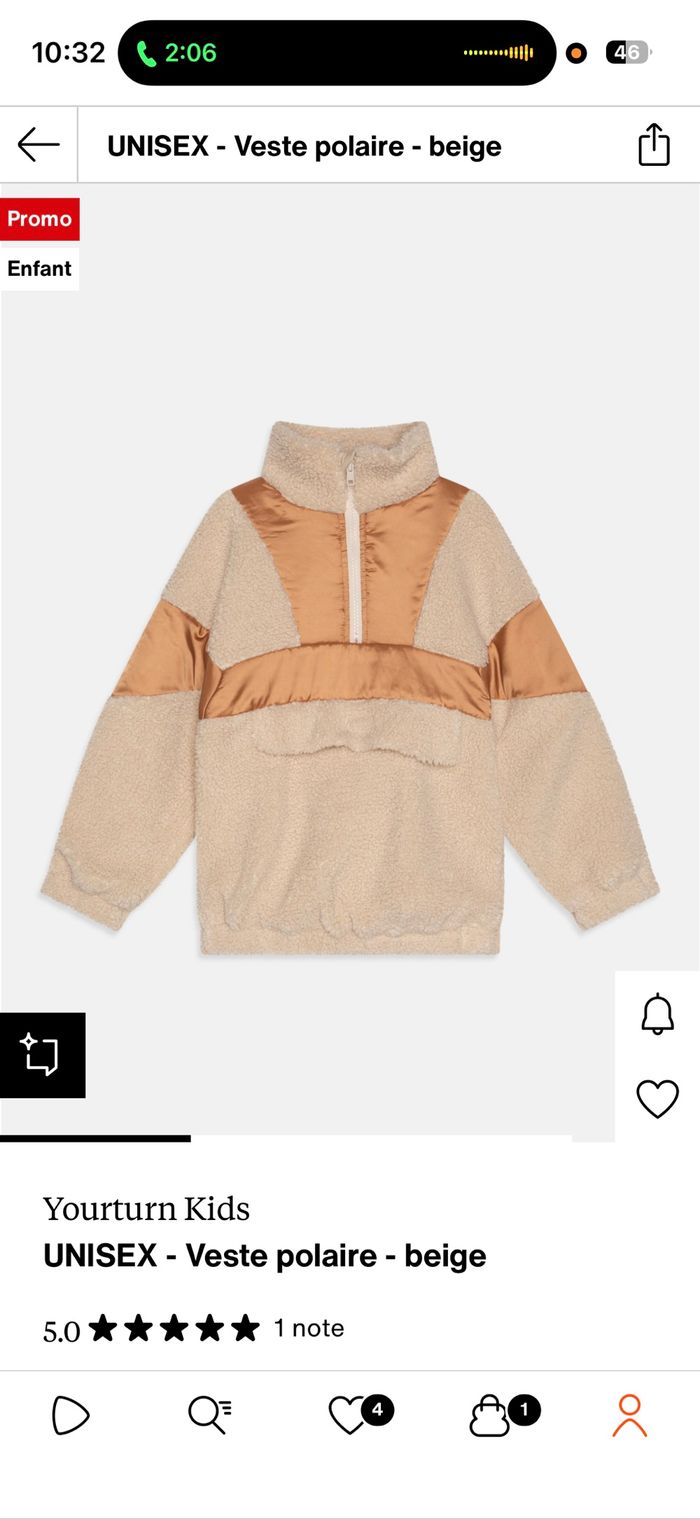
Task: Enable the price alert bell
Action: [657, 1015]
